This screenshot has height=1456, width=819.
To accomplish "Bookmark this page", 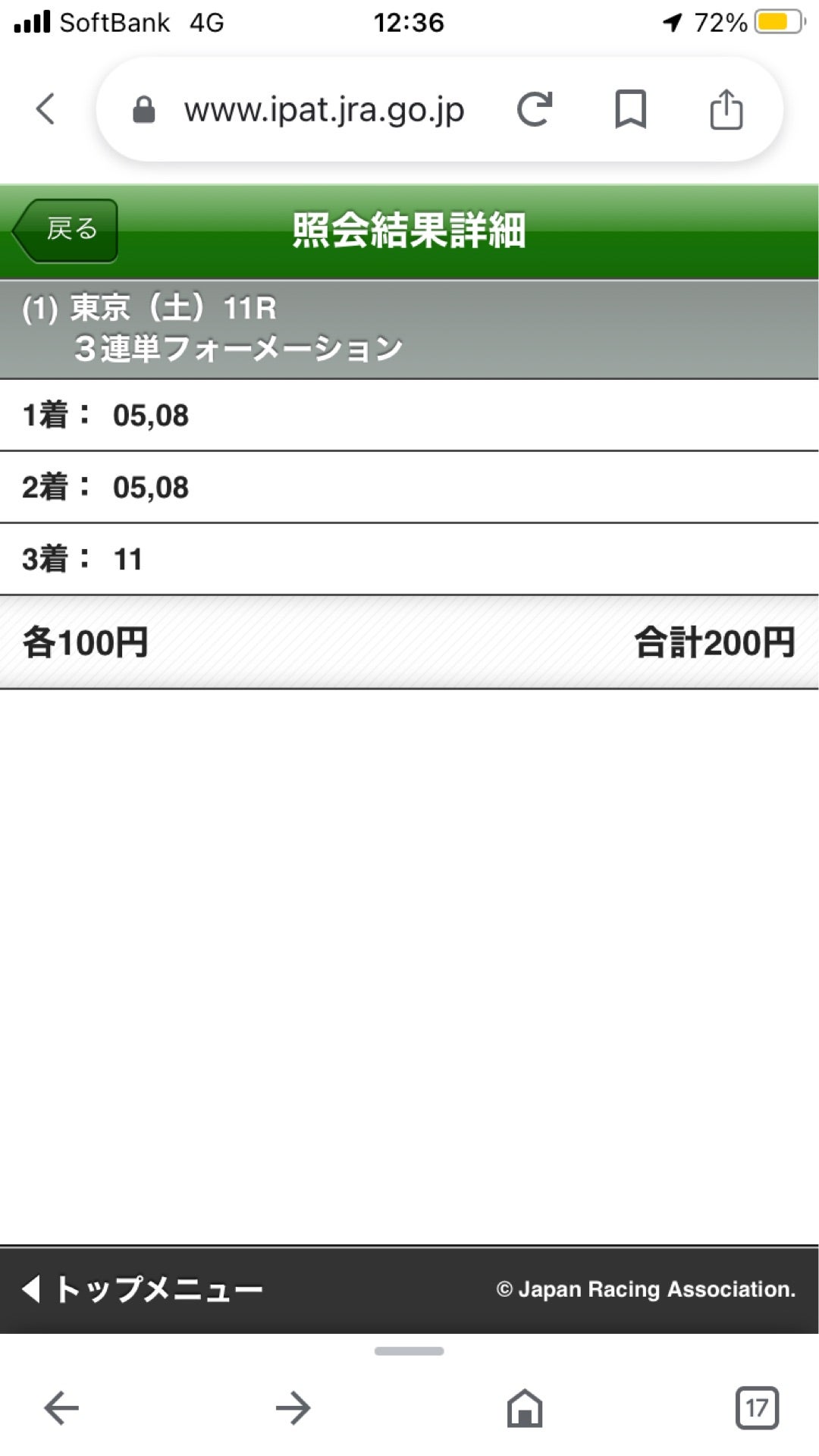I will pos(630,109).
